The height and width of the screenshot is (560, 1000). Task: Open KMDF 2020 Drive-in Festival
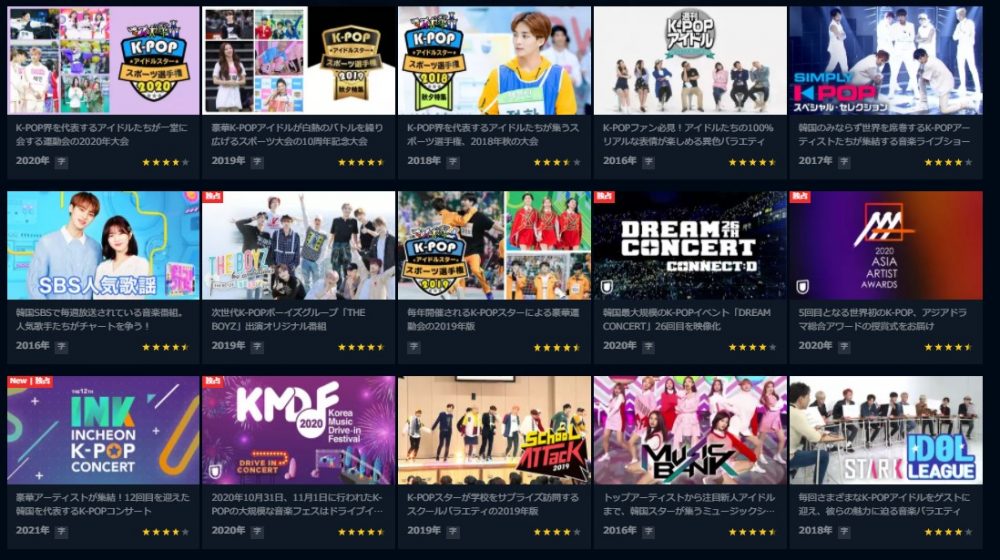click(x=298, y=430)
